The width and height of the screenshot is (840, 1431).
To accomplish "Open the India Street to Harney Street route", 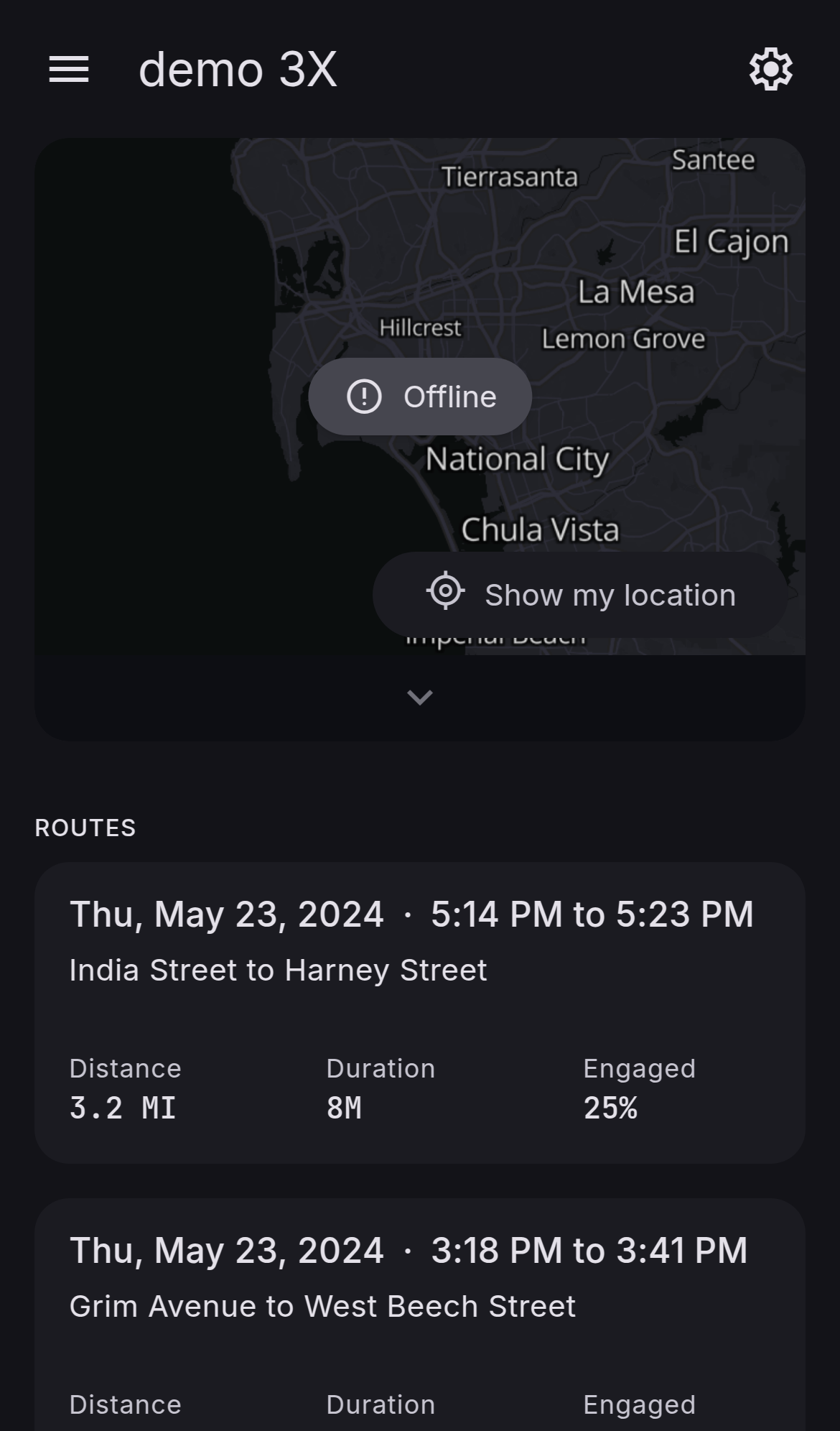I will pos(419,1011).
